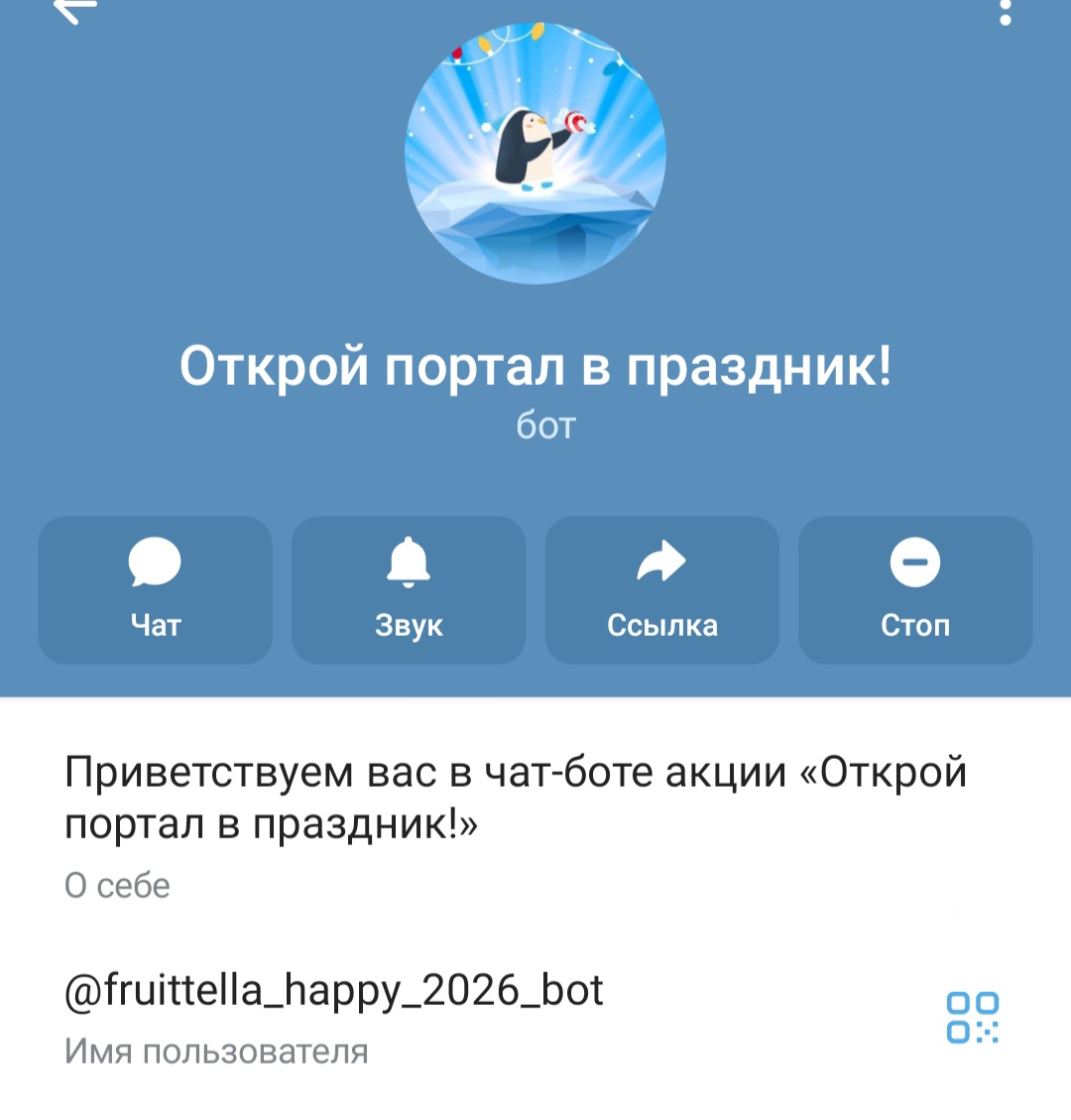This screenshot has width=1071, height=1120.
Task: Share the bot via Ссылка button
Action: point(662,589)
